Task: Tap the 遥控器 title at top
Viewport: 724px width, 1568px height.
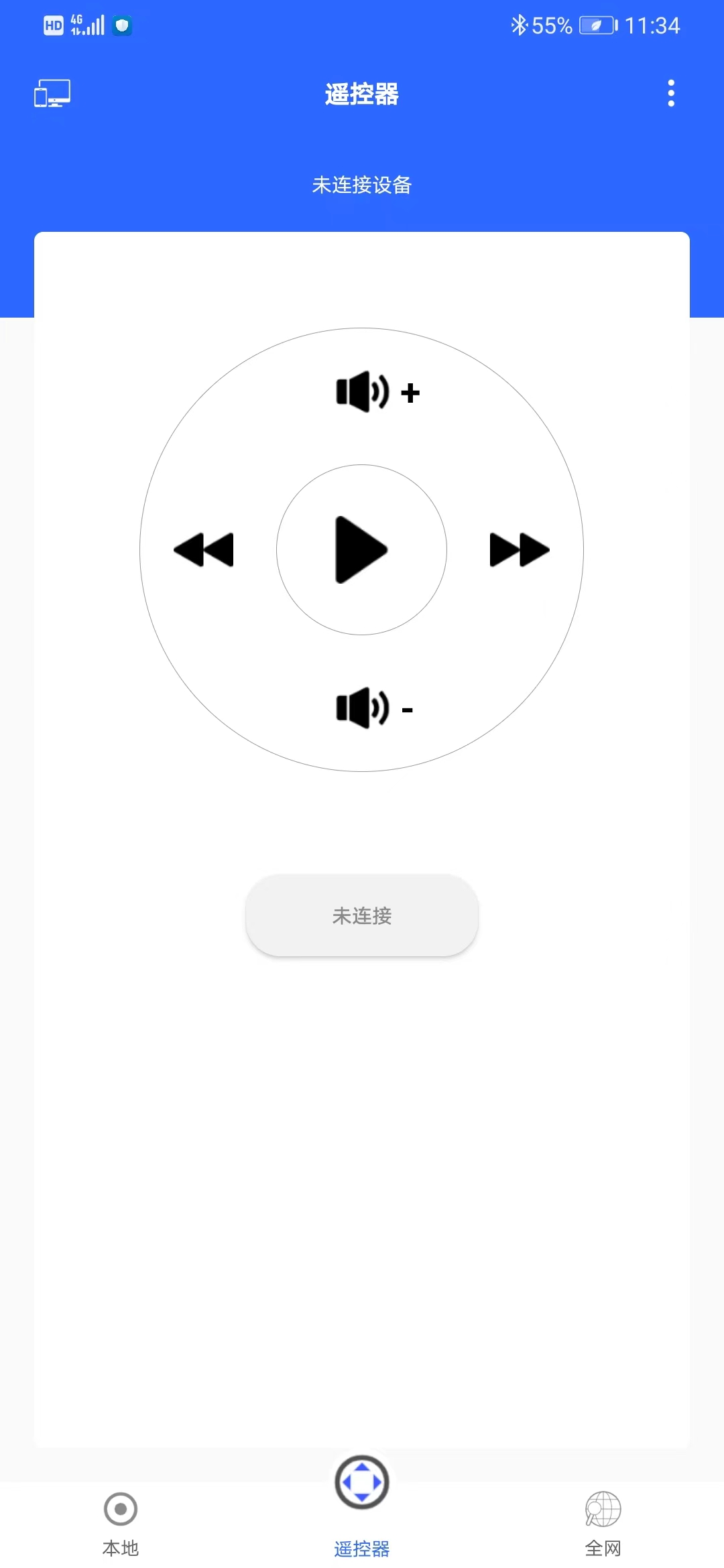Action: (361, 94)
